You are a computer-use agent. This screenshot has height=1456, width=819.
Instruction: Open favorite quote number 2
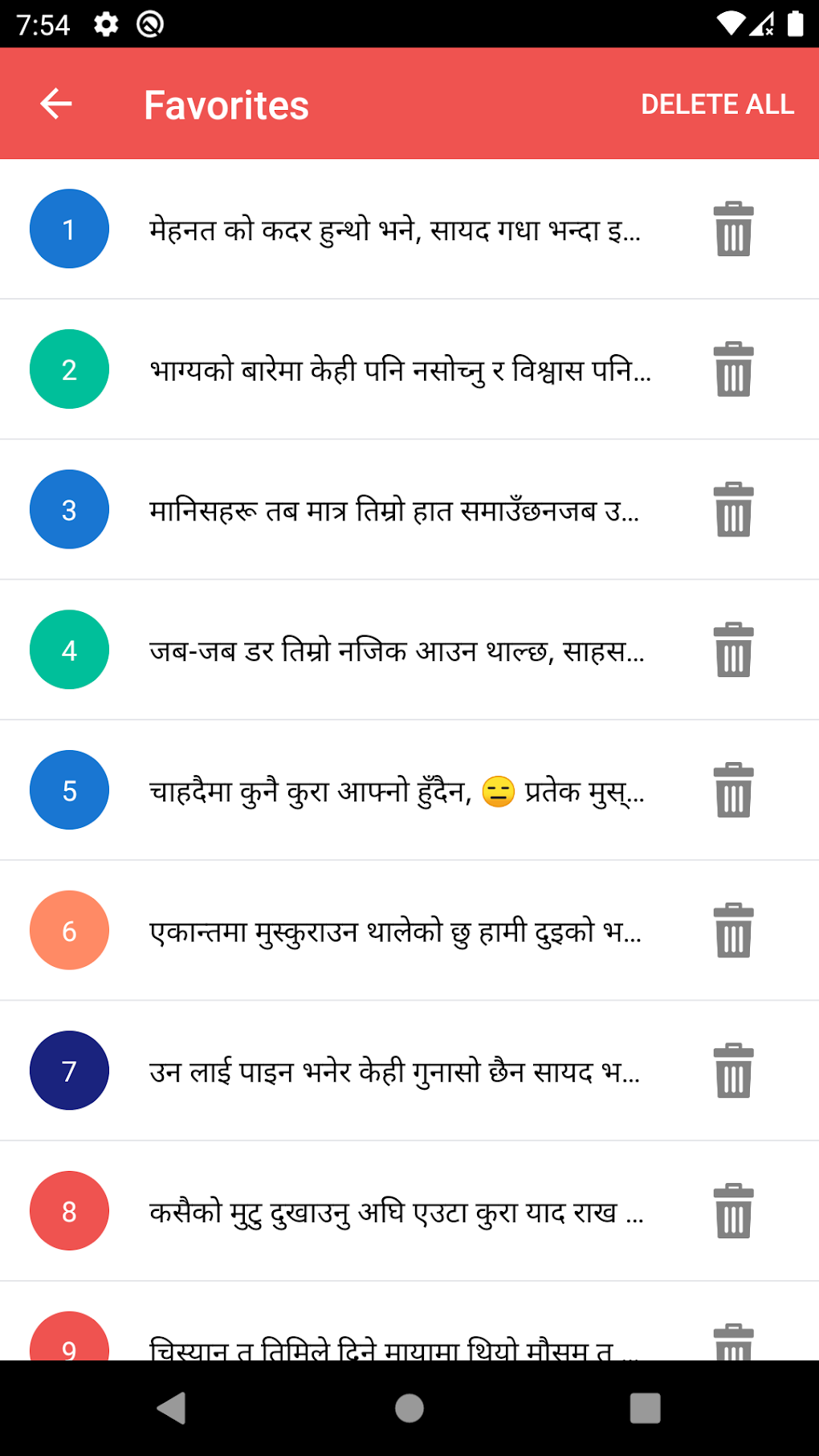coord(400,370)
